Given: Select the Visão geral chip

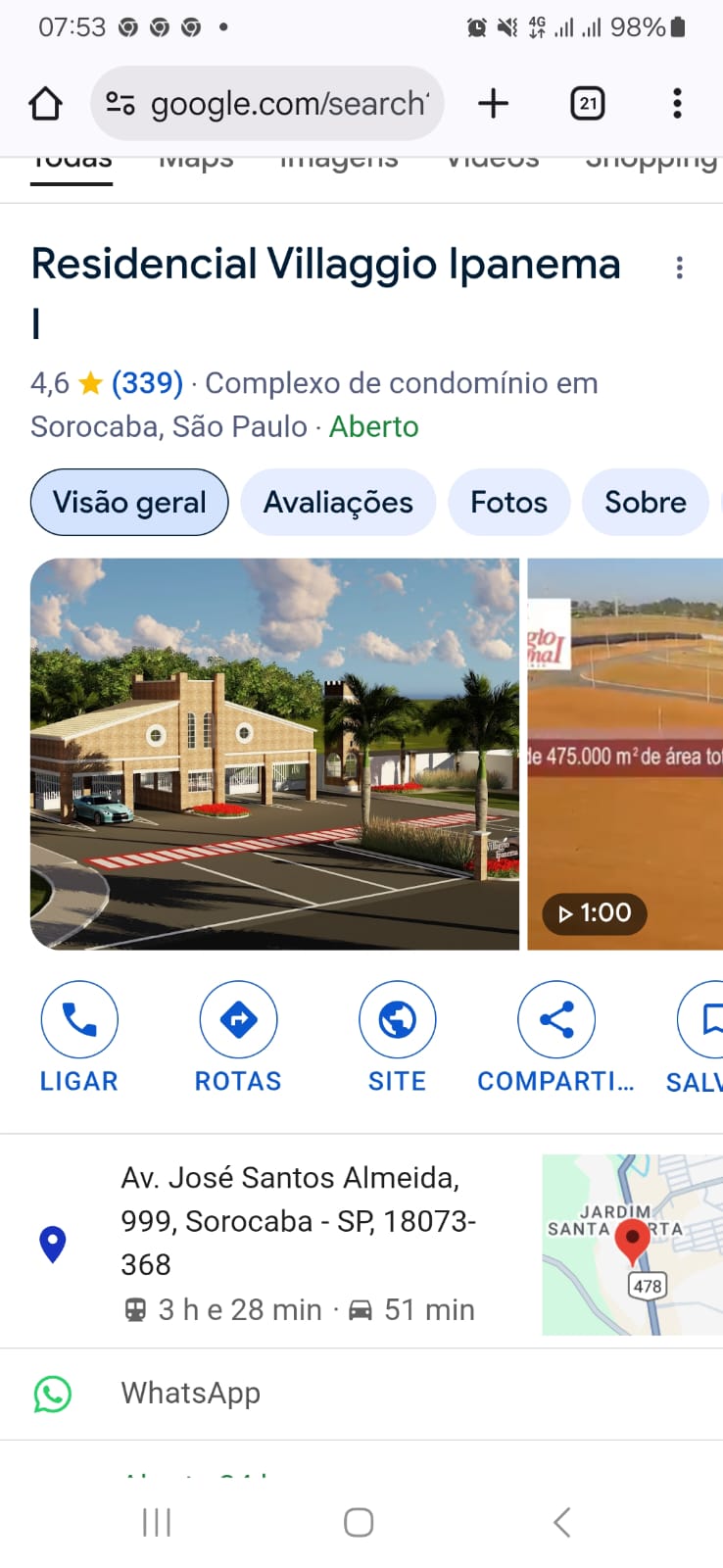Looking at the screenshot, I should click(x=129, y=503).
